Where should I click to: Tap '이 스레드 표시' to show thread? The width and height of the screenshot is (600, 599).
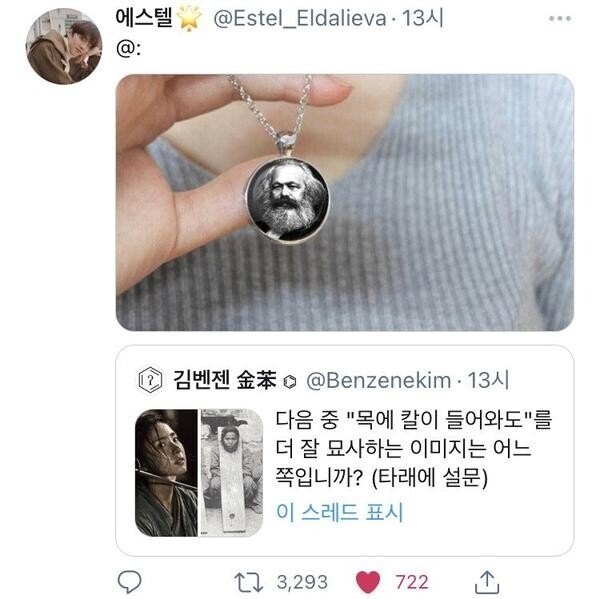point(338,514)
